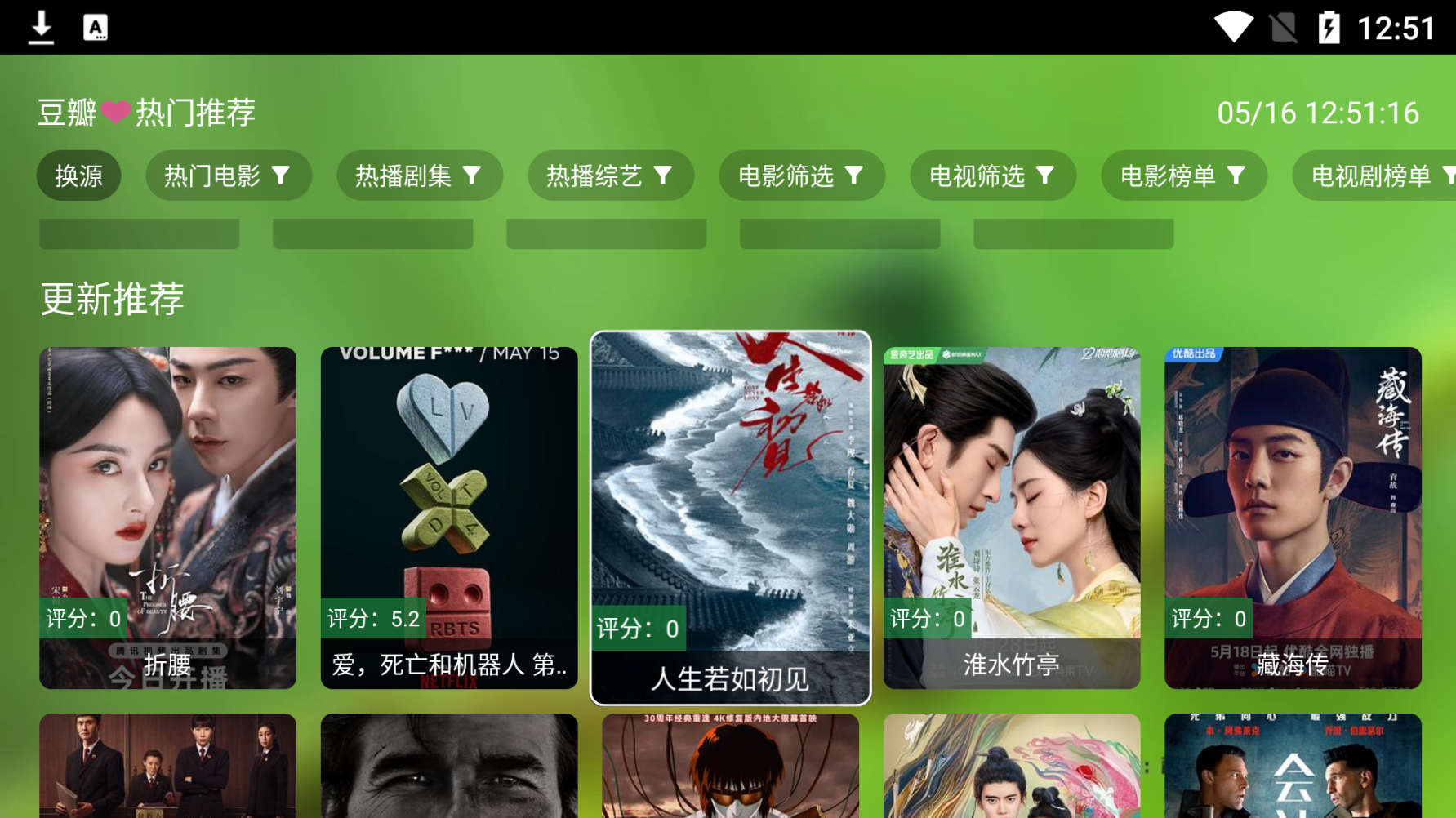Open the 电影筛选 dropdown
This screenshot has width=1456, height=818.
801,176
